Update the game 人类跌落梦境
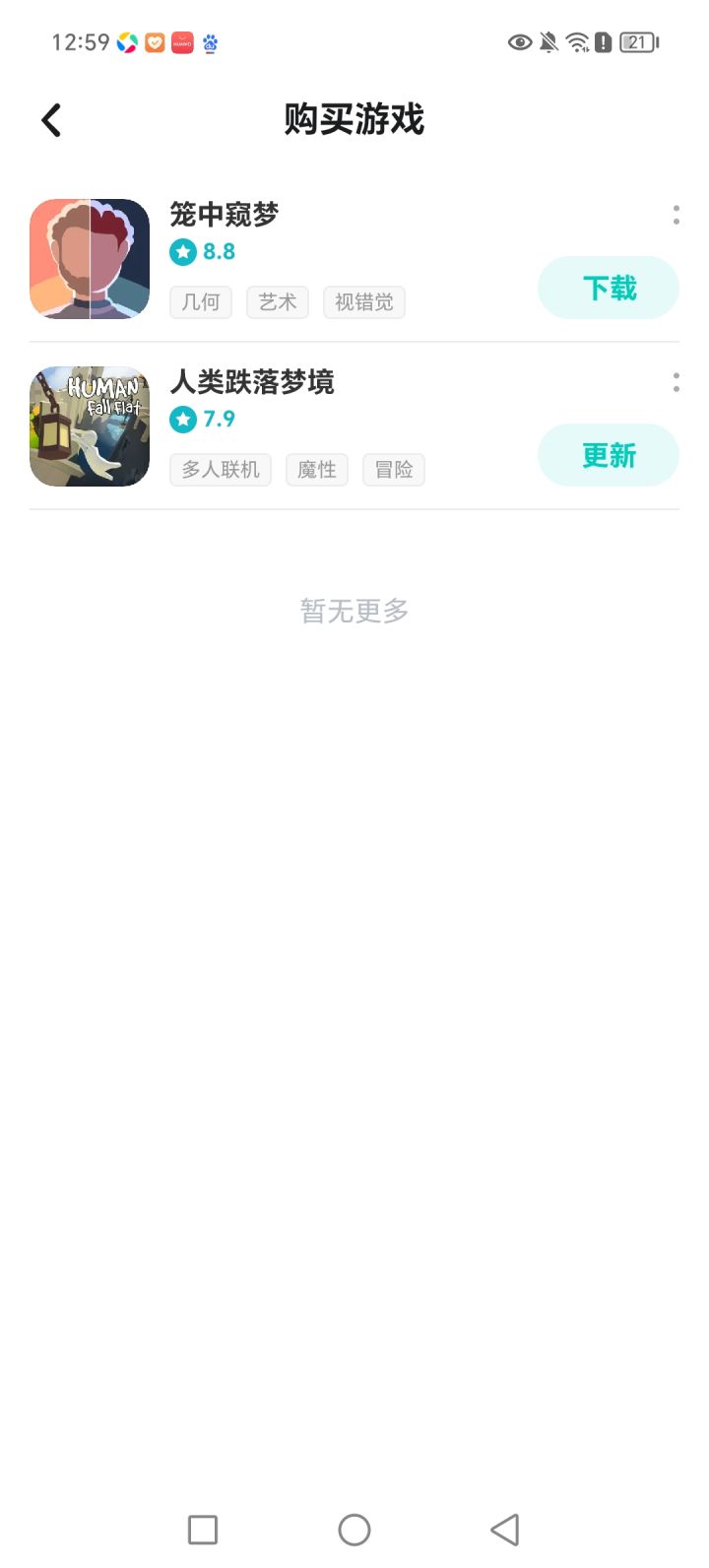 609,455
